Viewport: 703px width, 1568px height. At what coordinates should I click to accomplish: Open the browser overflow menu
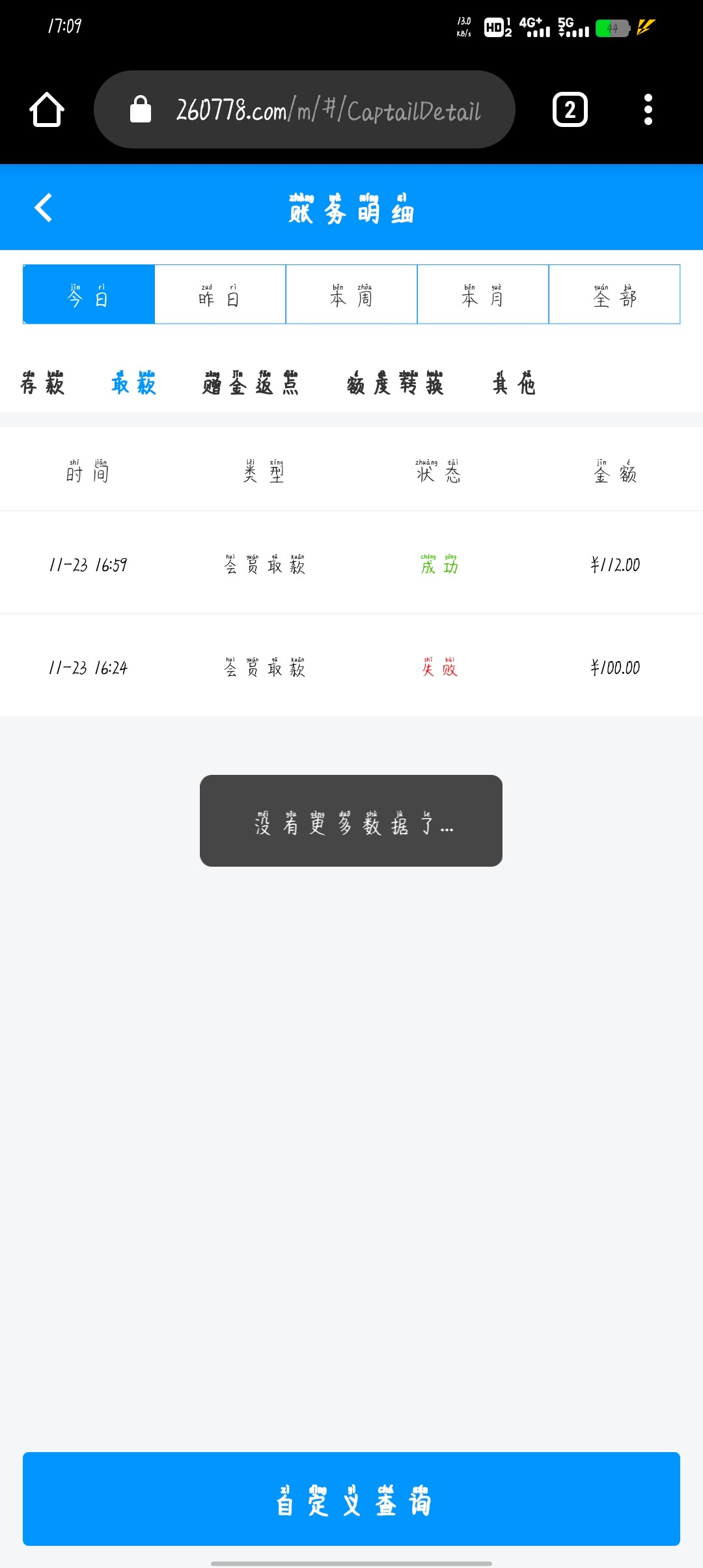point(648,109)
